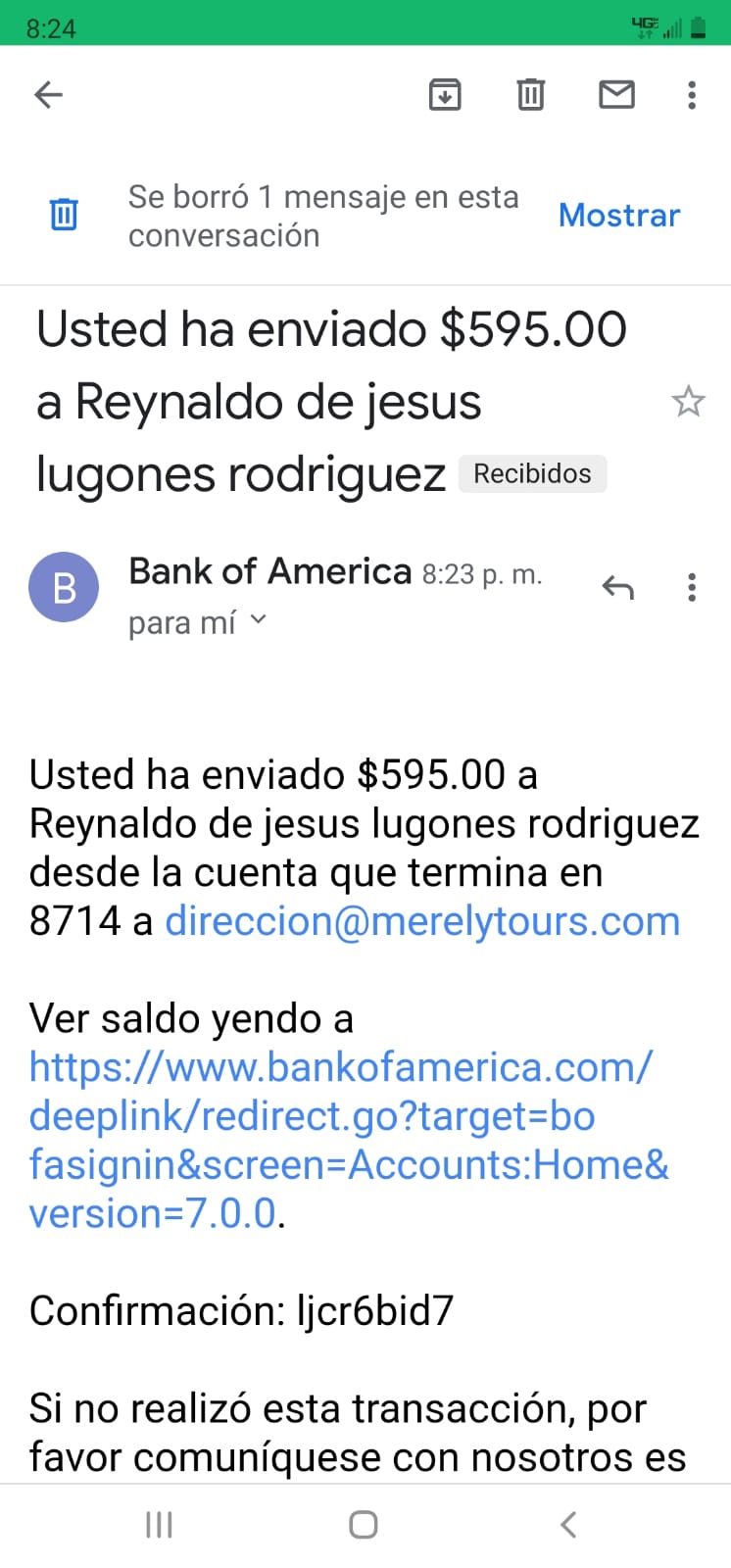731x1568 pixels.
Task: Tap the direccion@merelytours.com email link
Action: tap(422, 921)
